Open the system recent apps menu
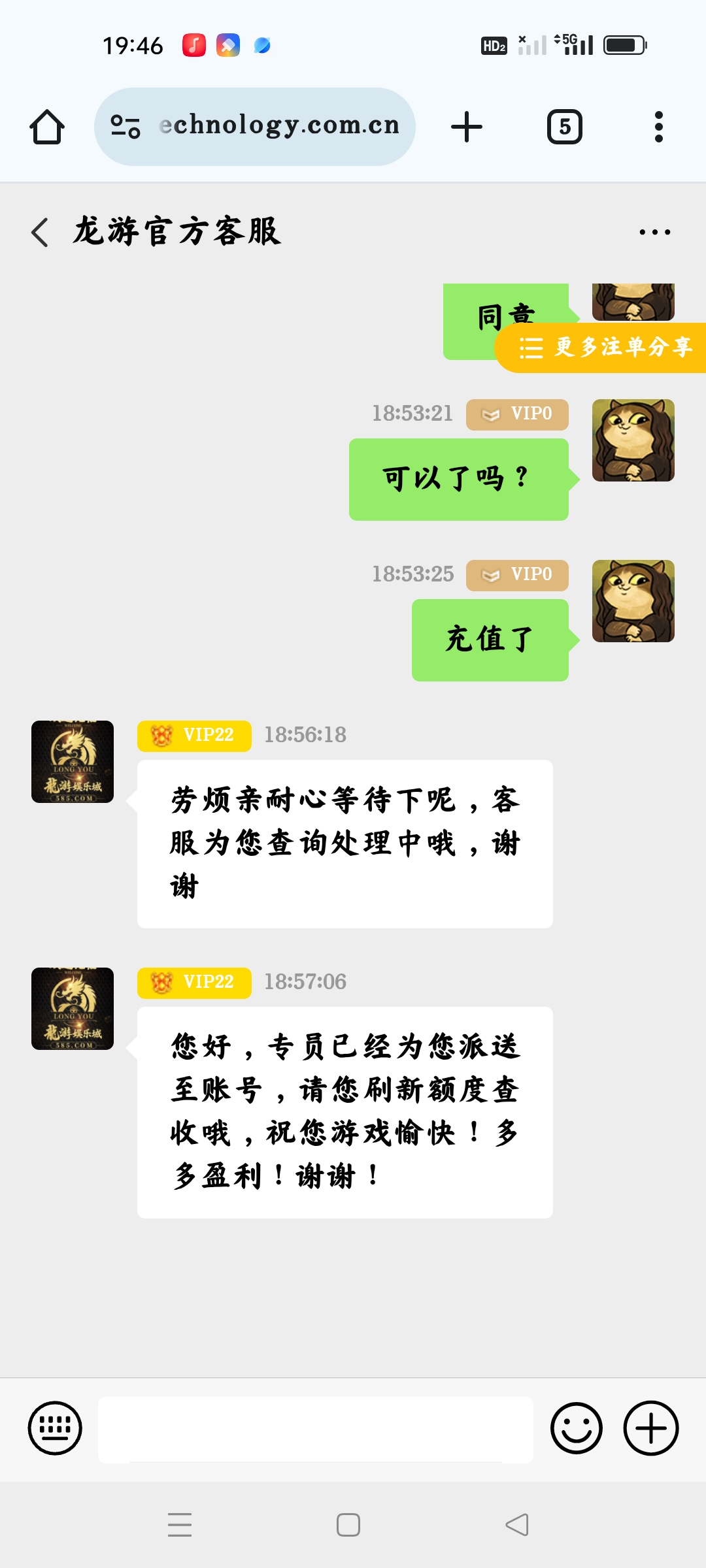The image size is (706, 1568). click(180, 1525)
